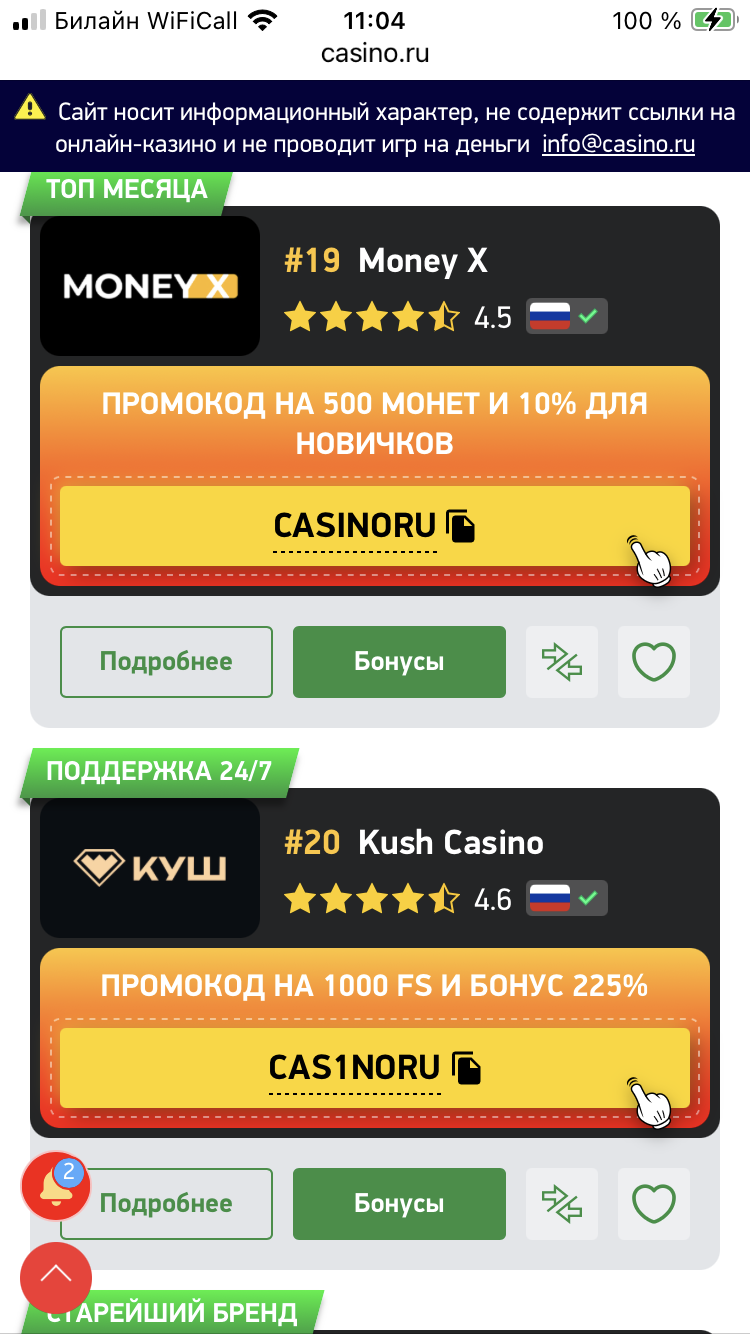Viewport: 750px width, 1334px height.
Task: Open the Kush Casino logo
Action: [x=150, y=868]
